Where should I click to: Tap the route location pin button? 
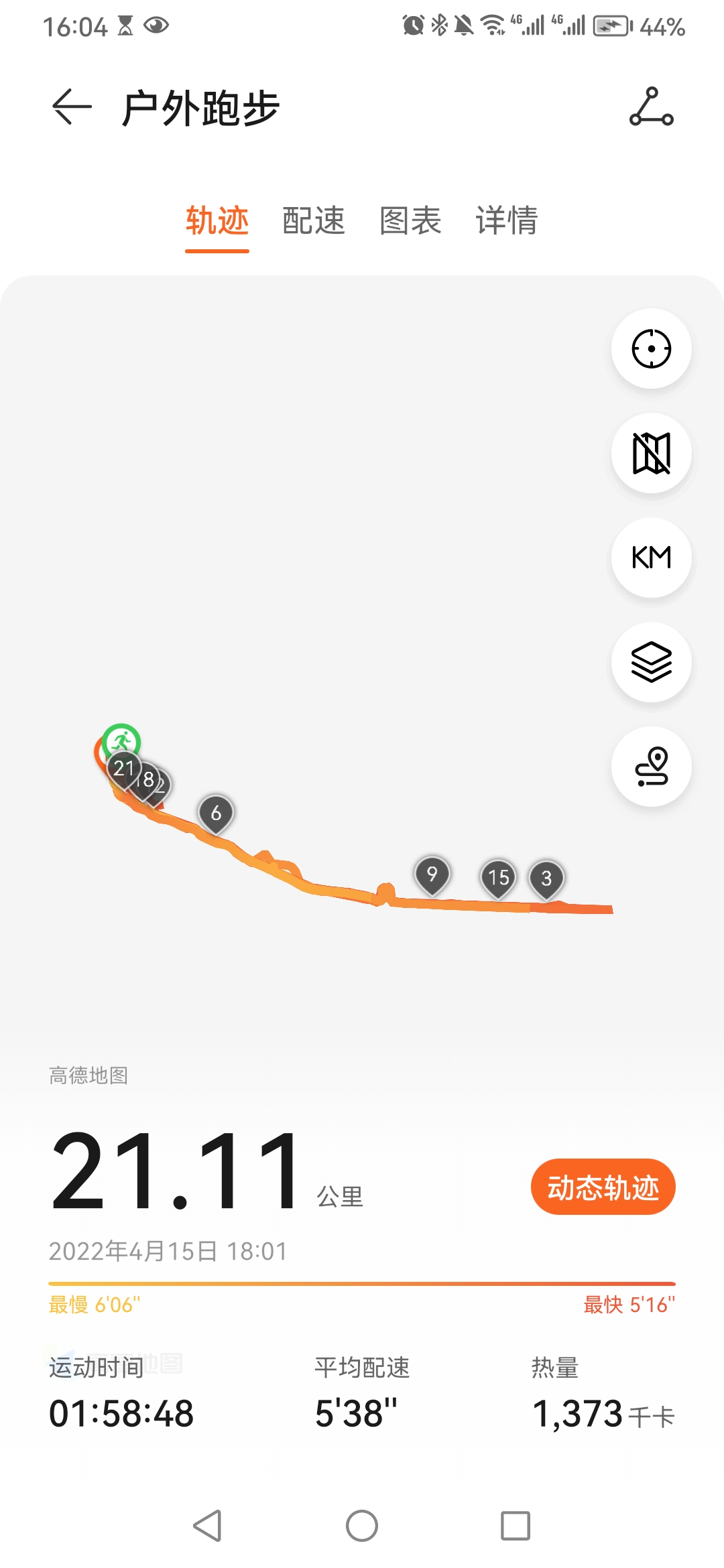[x=652, y=767]
